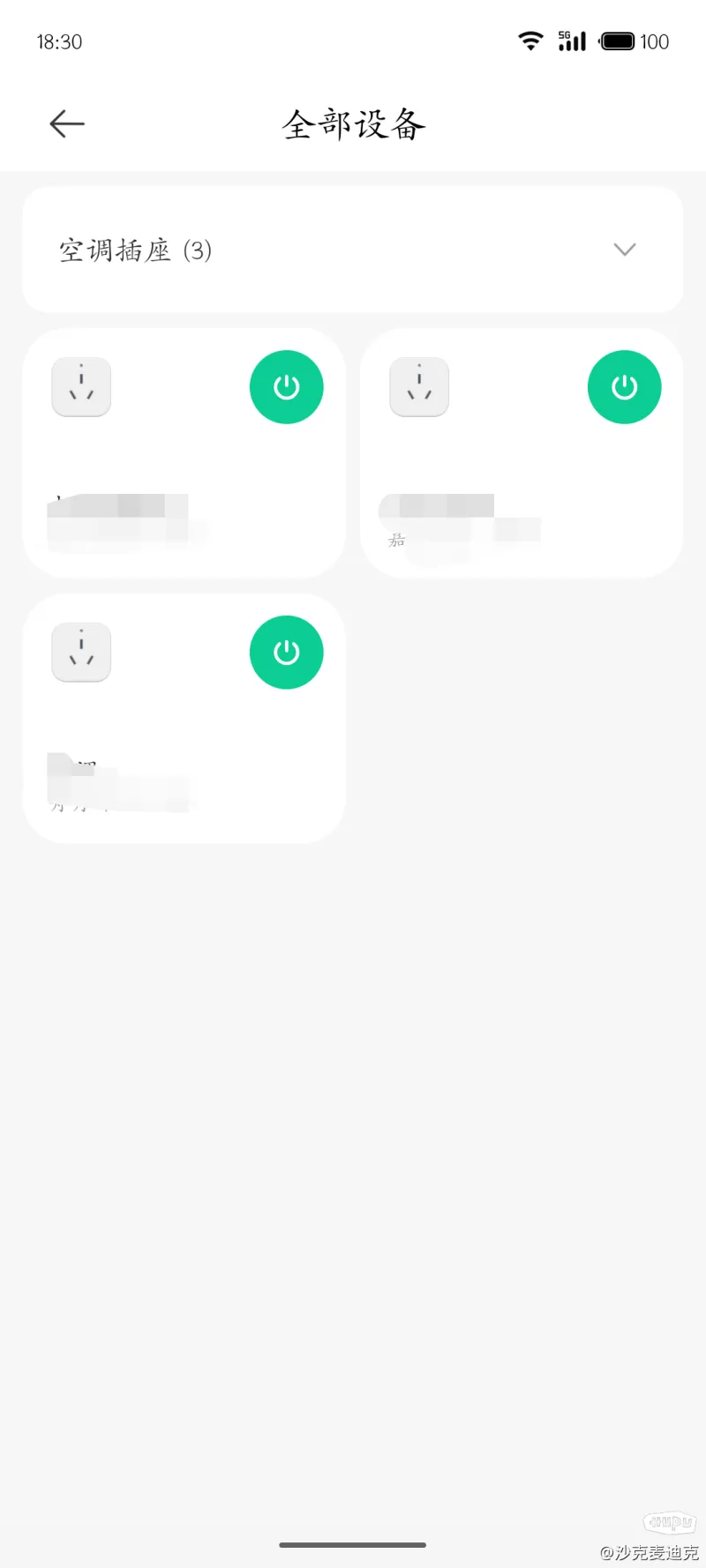Image resolution: width=706 pixels, height=1568 pixels.
Task: Toggle power on the second socket card
Action: tap(624, 387)
